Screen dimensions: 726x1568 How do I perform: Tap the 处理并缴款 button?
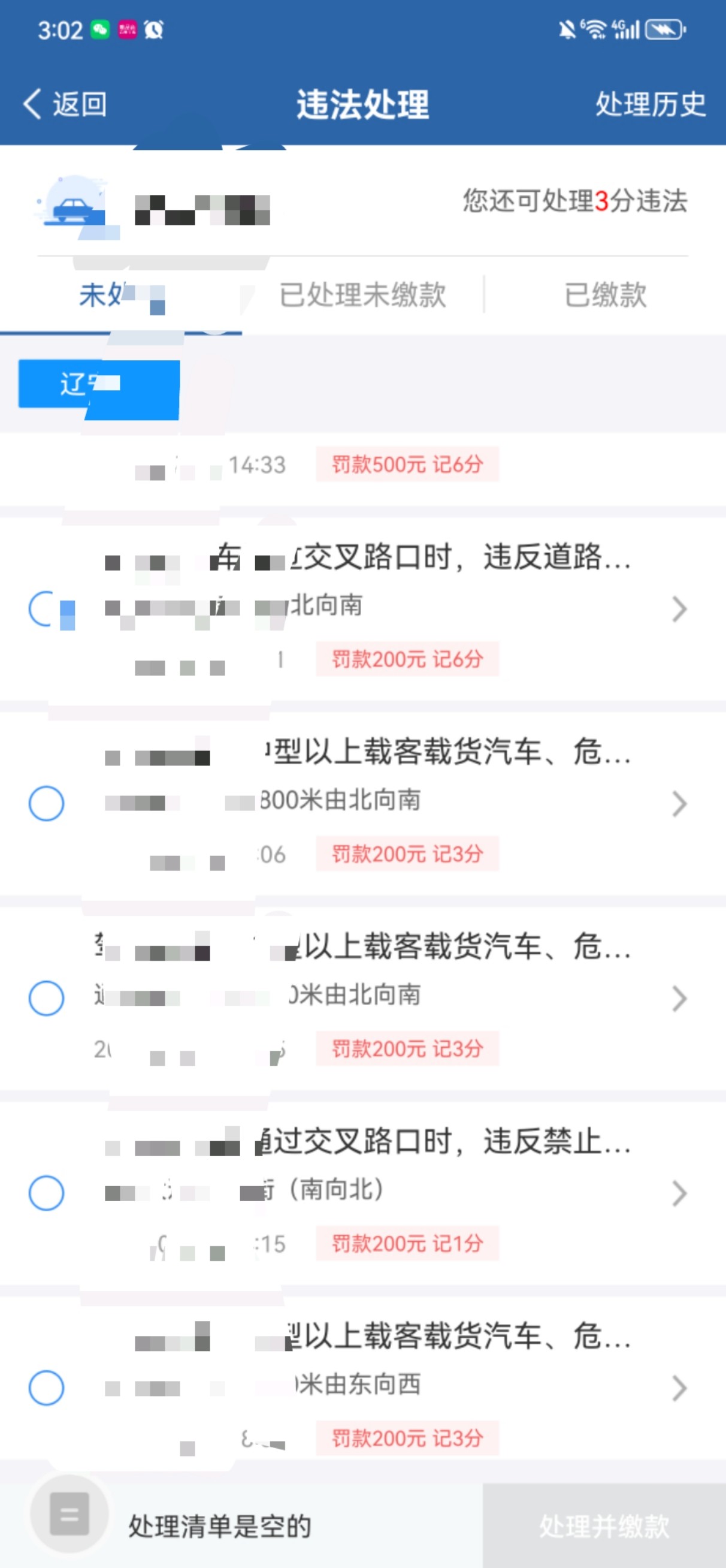click(x=604, y=1526)
